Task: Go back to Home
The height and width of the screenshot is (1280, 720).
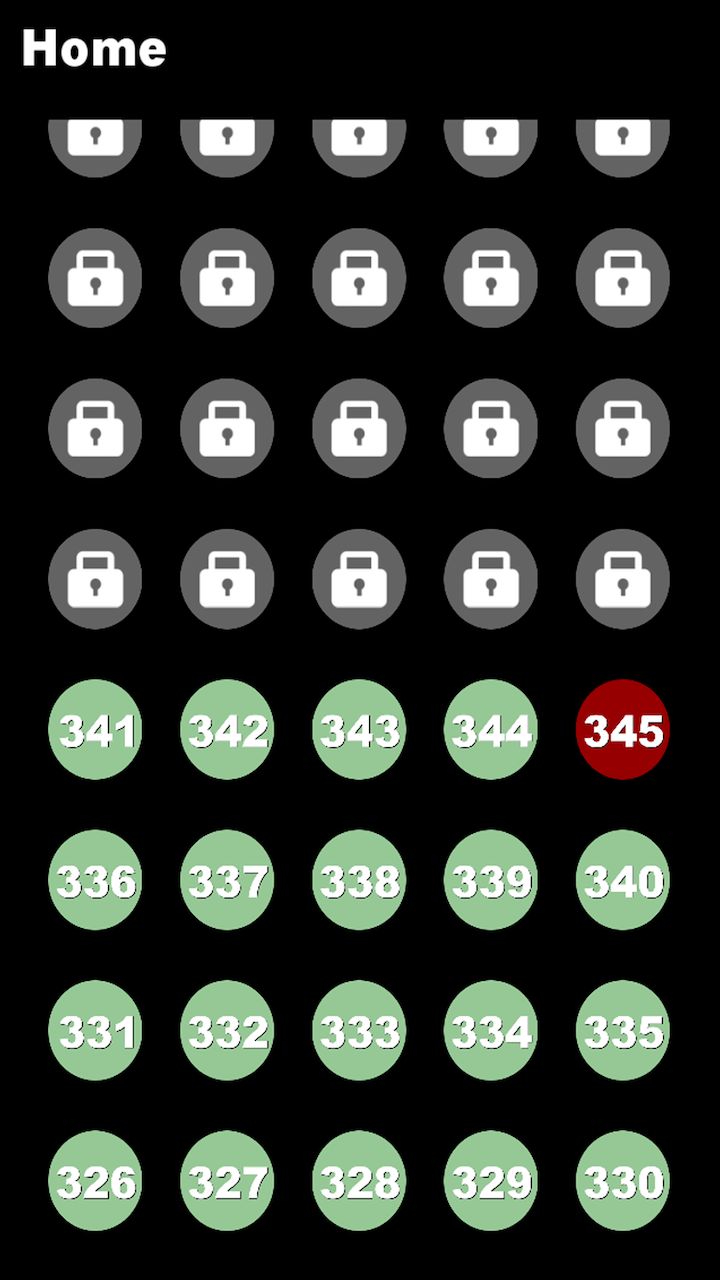Action: [x=94, y=48]
